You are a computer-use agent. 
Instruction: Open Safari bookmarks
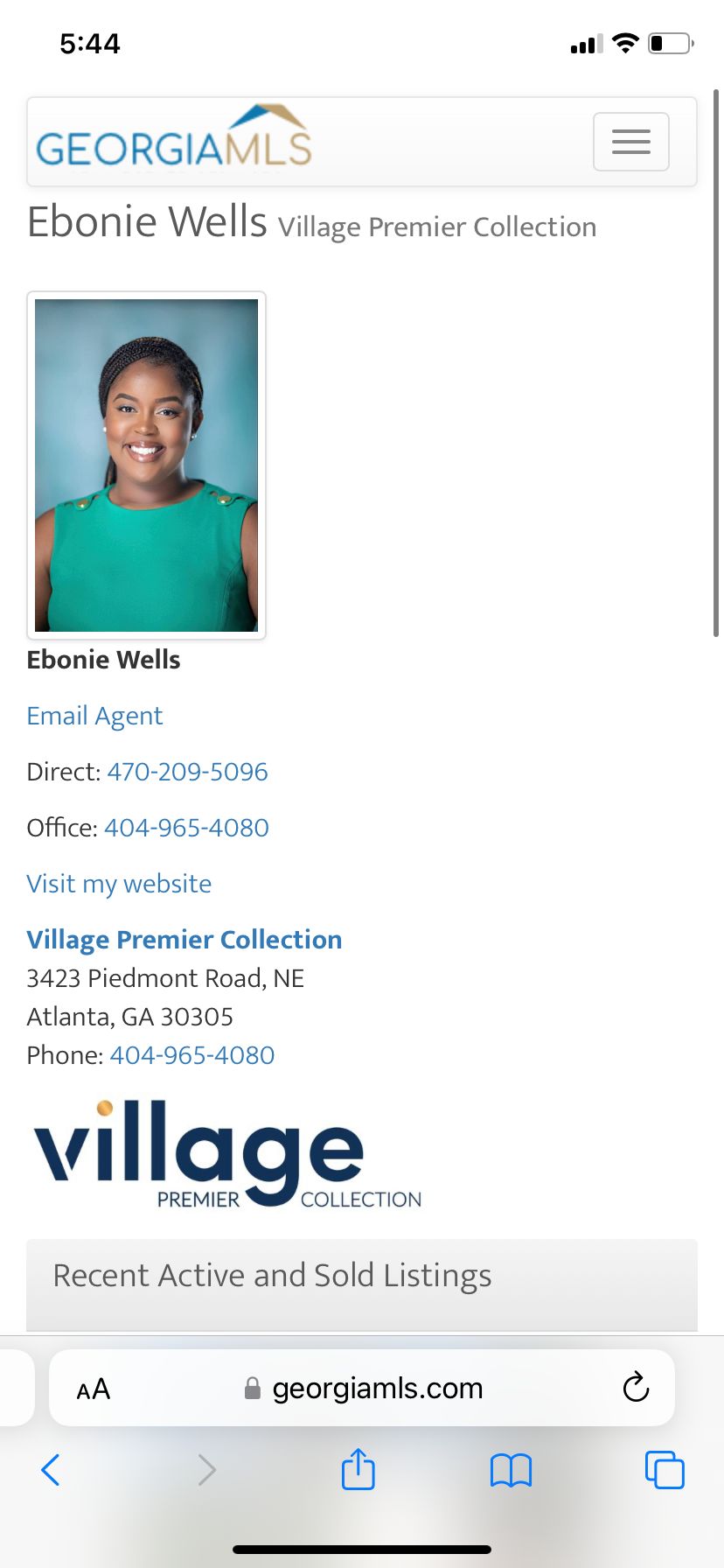point(511,1470)
